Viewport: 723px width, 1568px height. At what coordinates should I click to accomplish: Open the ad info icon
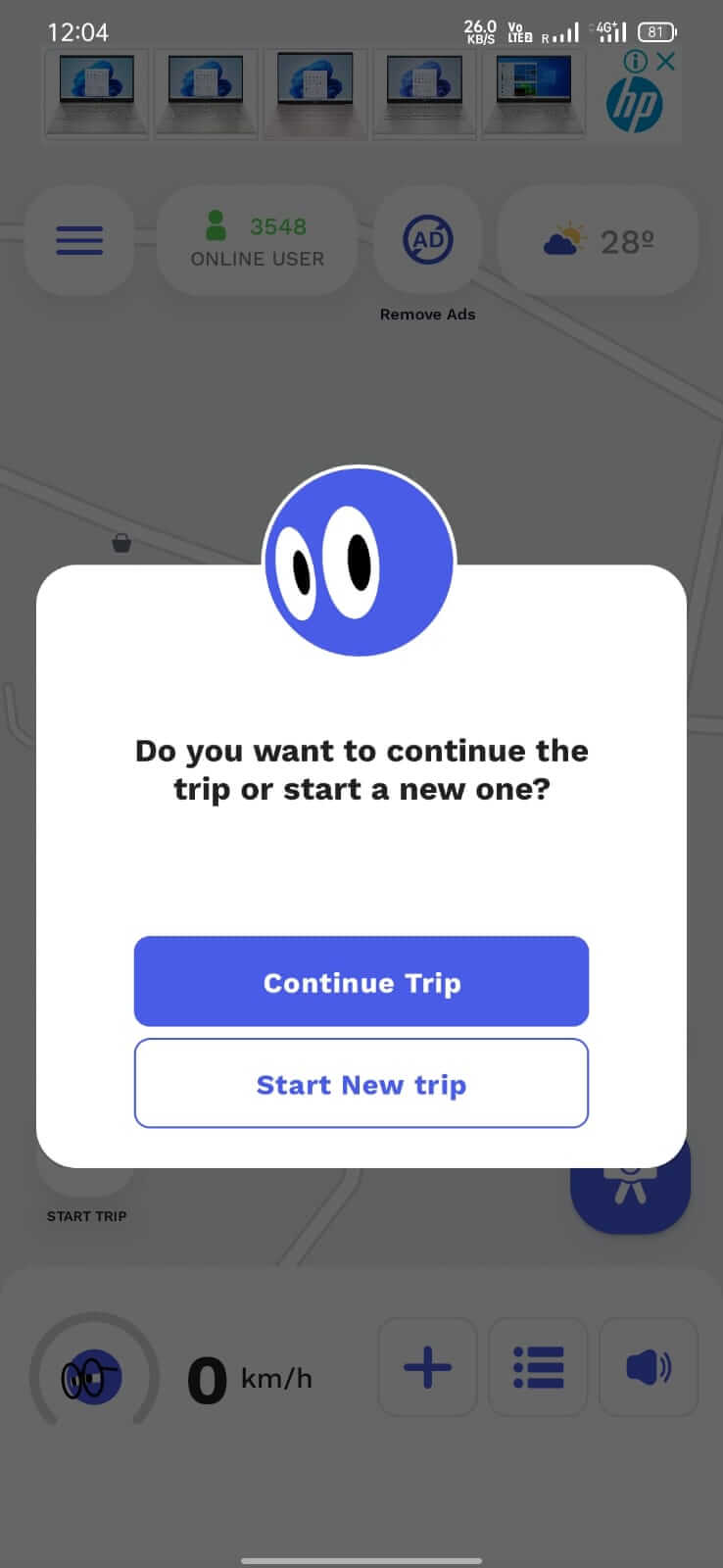pyautogui.click(x=636, y=62)
